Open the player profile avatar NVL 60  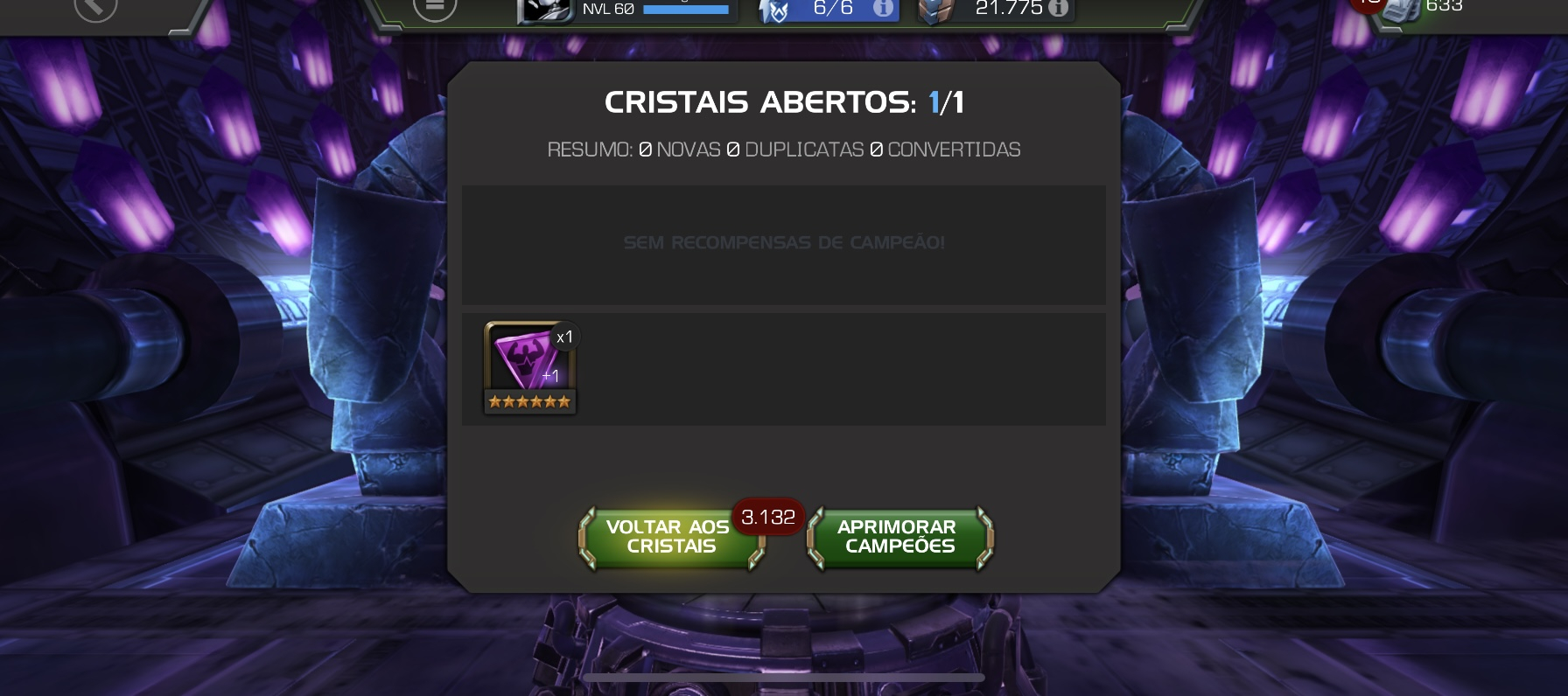coord(544,9)
